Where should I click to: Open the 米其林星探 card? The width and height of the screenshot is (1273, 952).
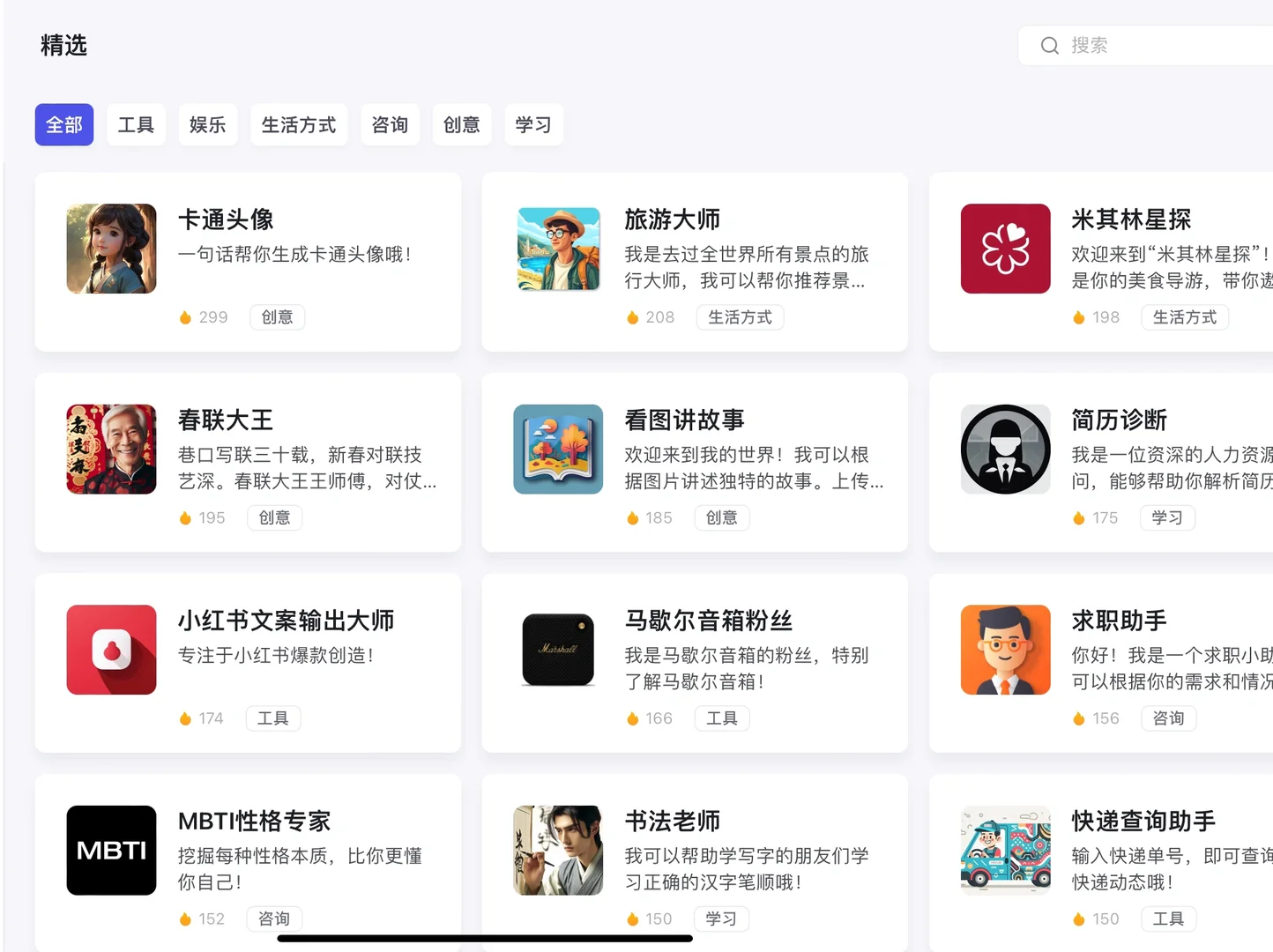point(1101,262)
